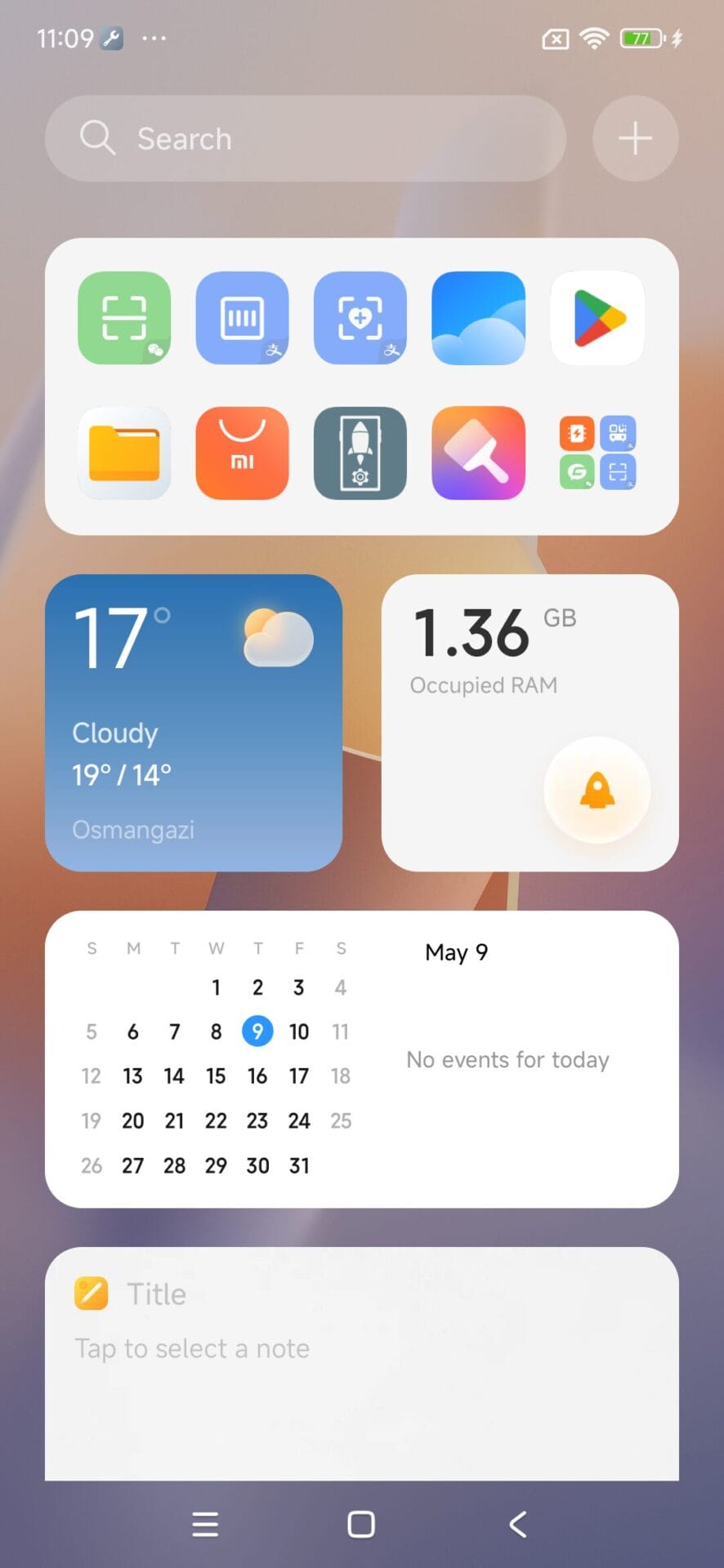
Task: Open the rocket speed booster shortcut
Action: click(x=360, y=452)
